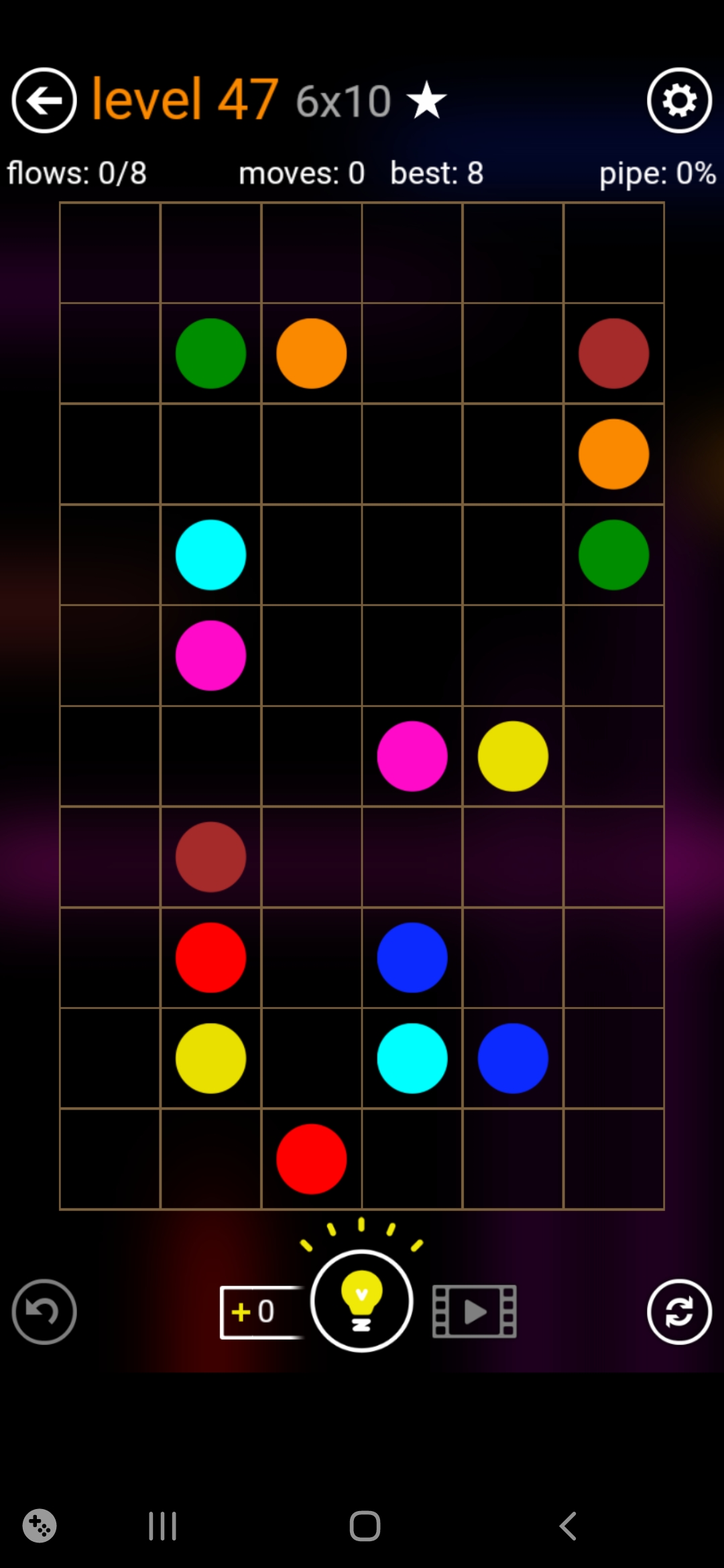Select the blue dot above the cyan dot
Viewport: 724px width, 1568px height.
pos(412,957)
